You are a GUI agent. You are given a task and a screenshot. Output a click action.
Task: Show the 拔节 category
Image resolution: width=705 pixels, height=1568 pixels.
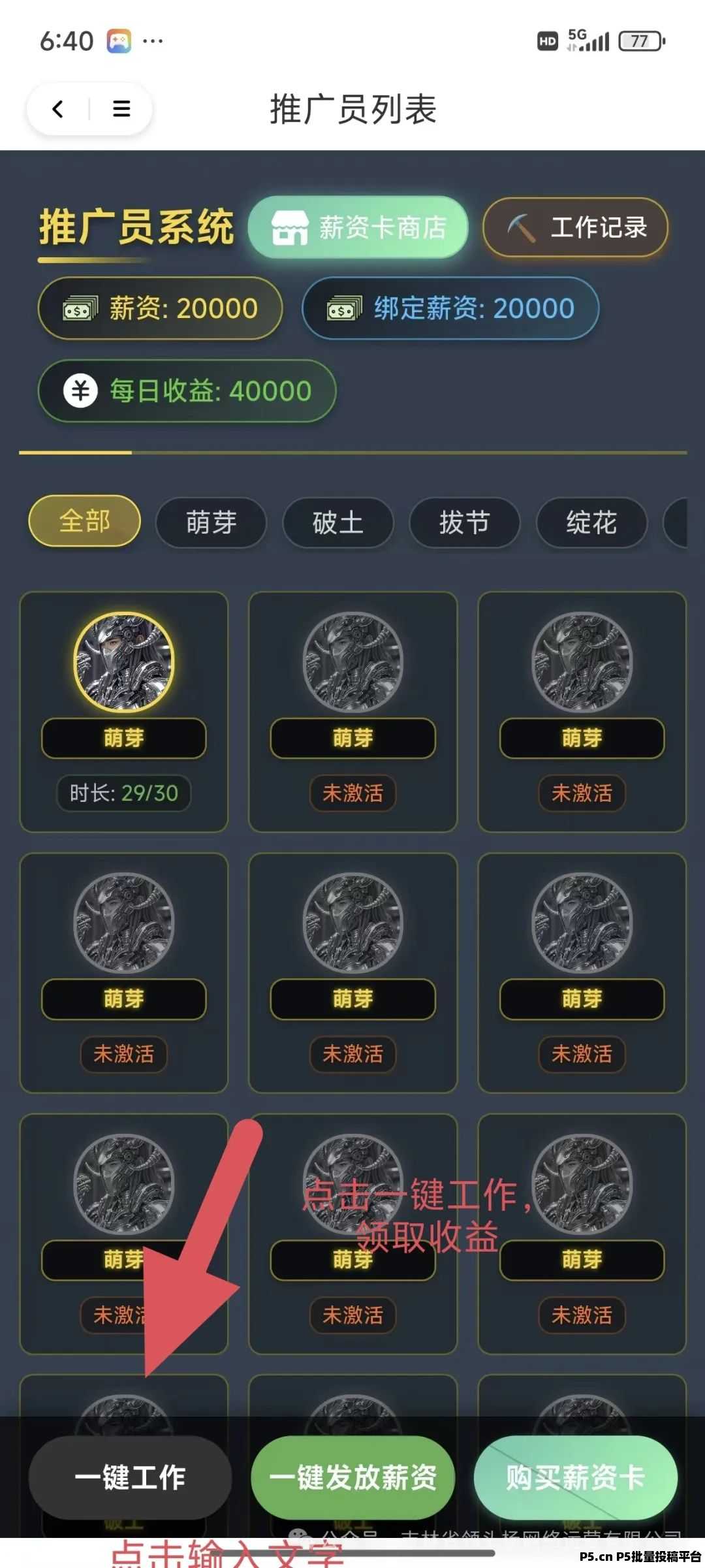click(465, 522)
